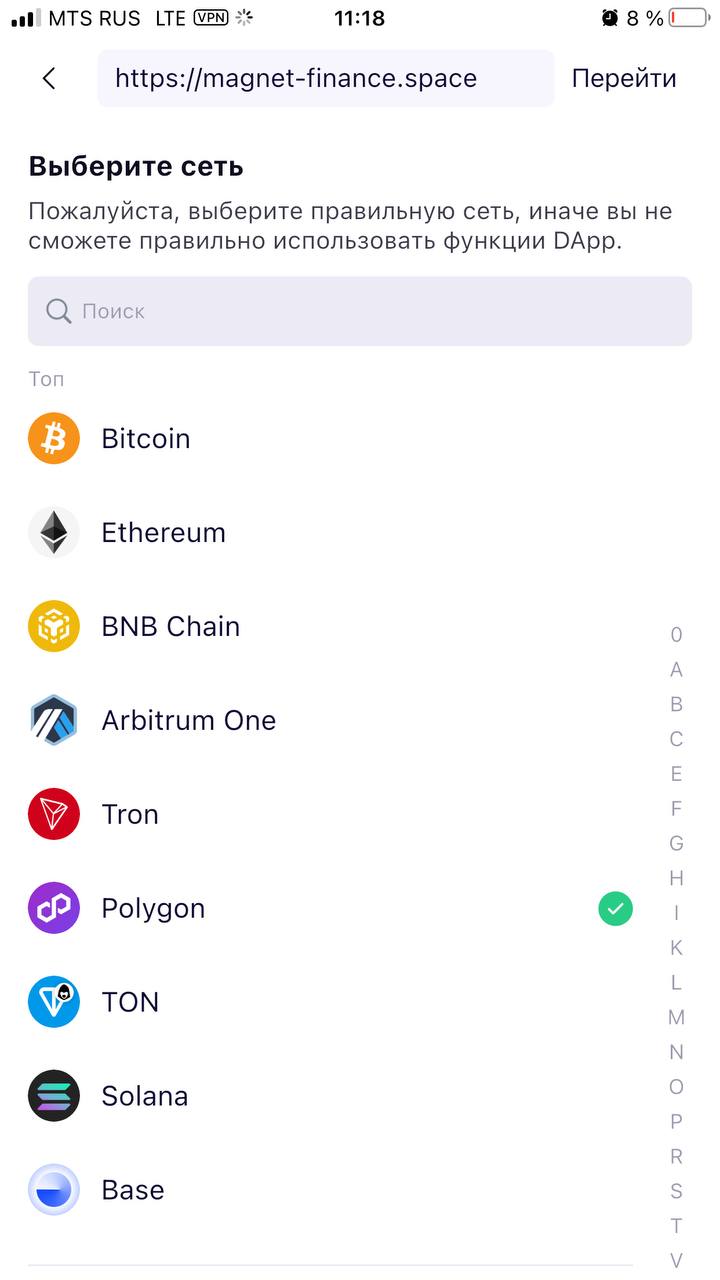Screen dimensions: 720x1280
Task: Open the Поиск network search field
Action: pos(360,311)
